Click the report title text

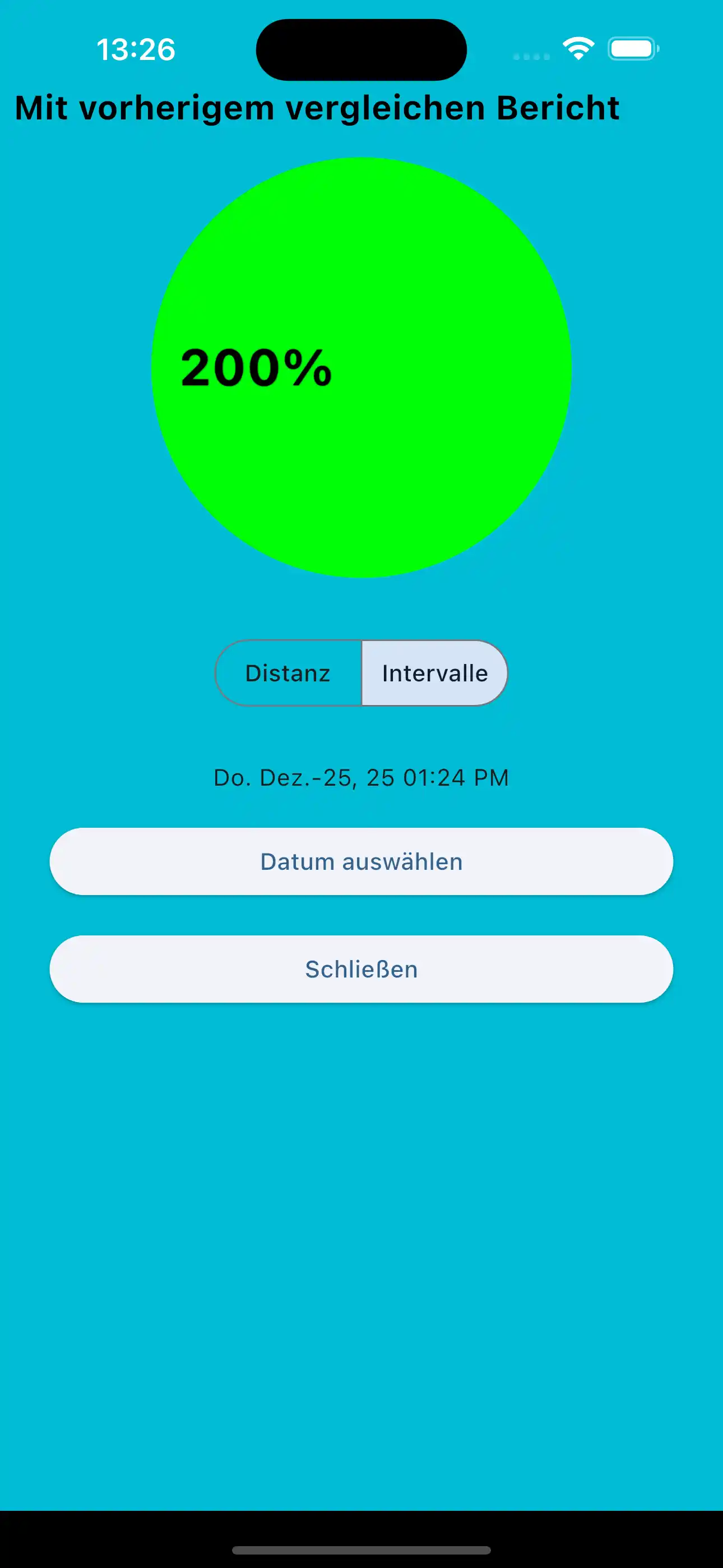pyautogui.click(x=317, y=108)
